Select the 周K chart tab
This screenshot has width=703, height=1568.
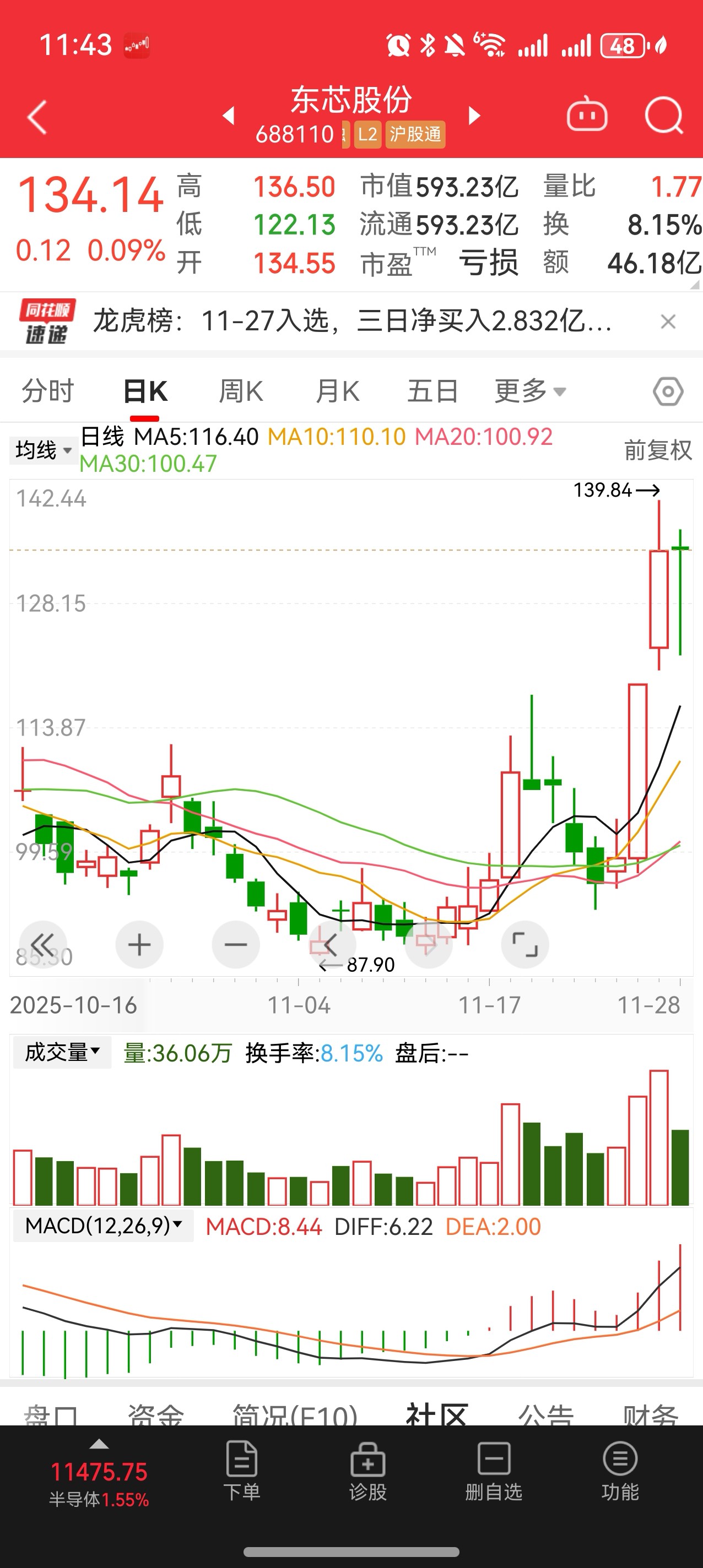click(241, 391)
